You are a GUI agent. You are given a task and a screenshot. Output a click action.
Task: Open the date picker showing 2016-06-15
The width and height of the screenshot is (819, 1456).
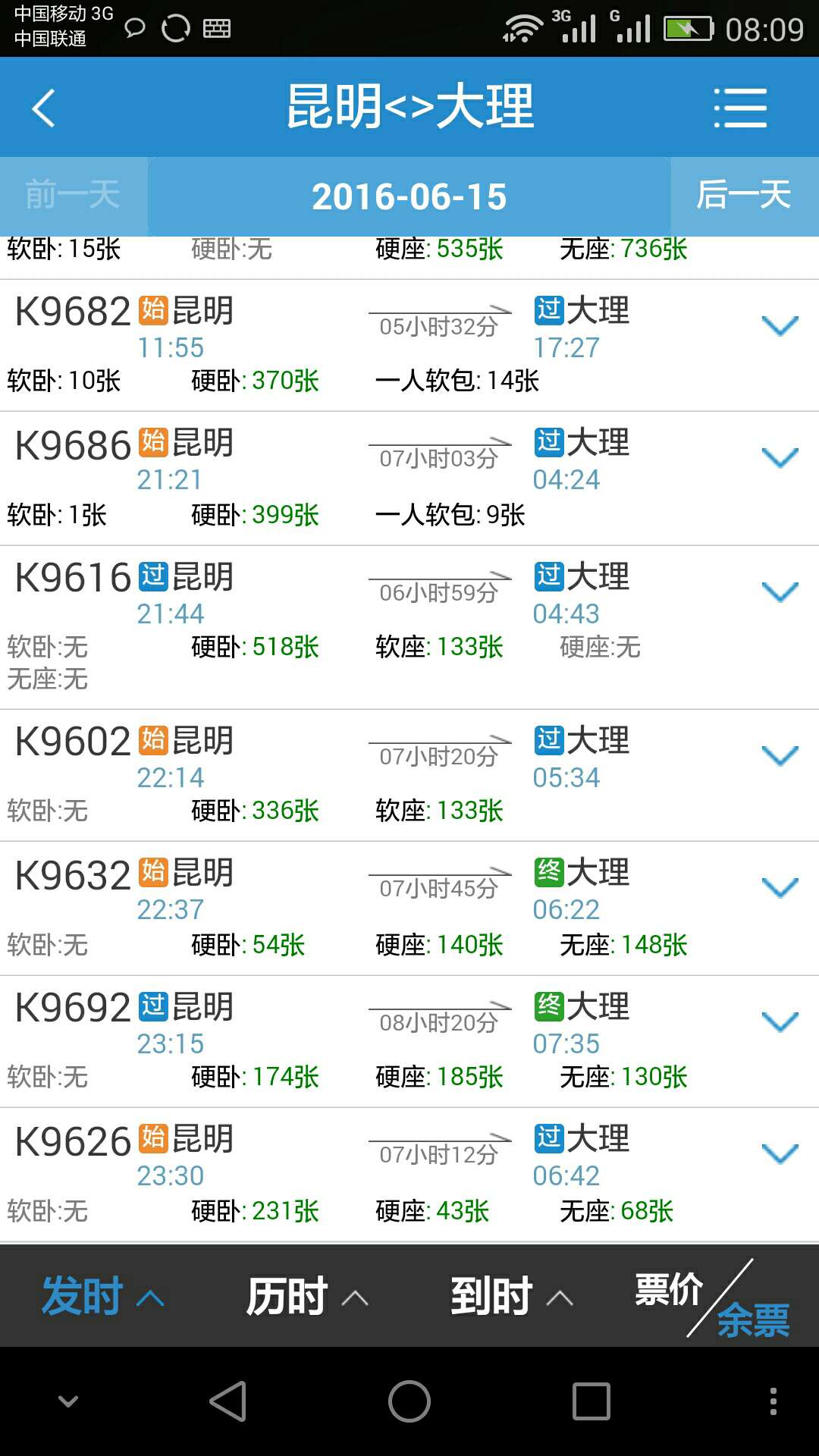click(x=409, y=196)
